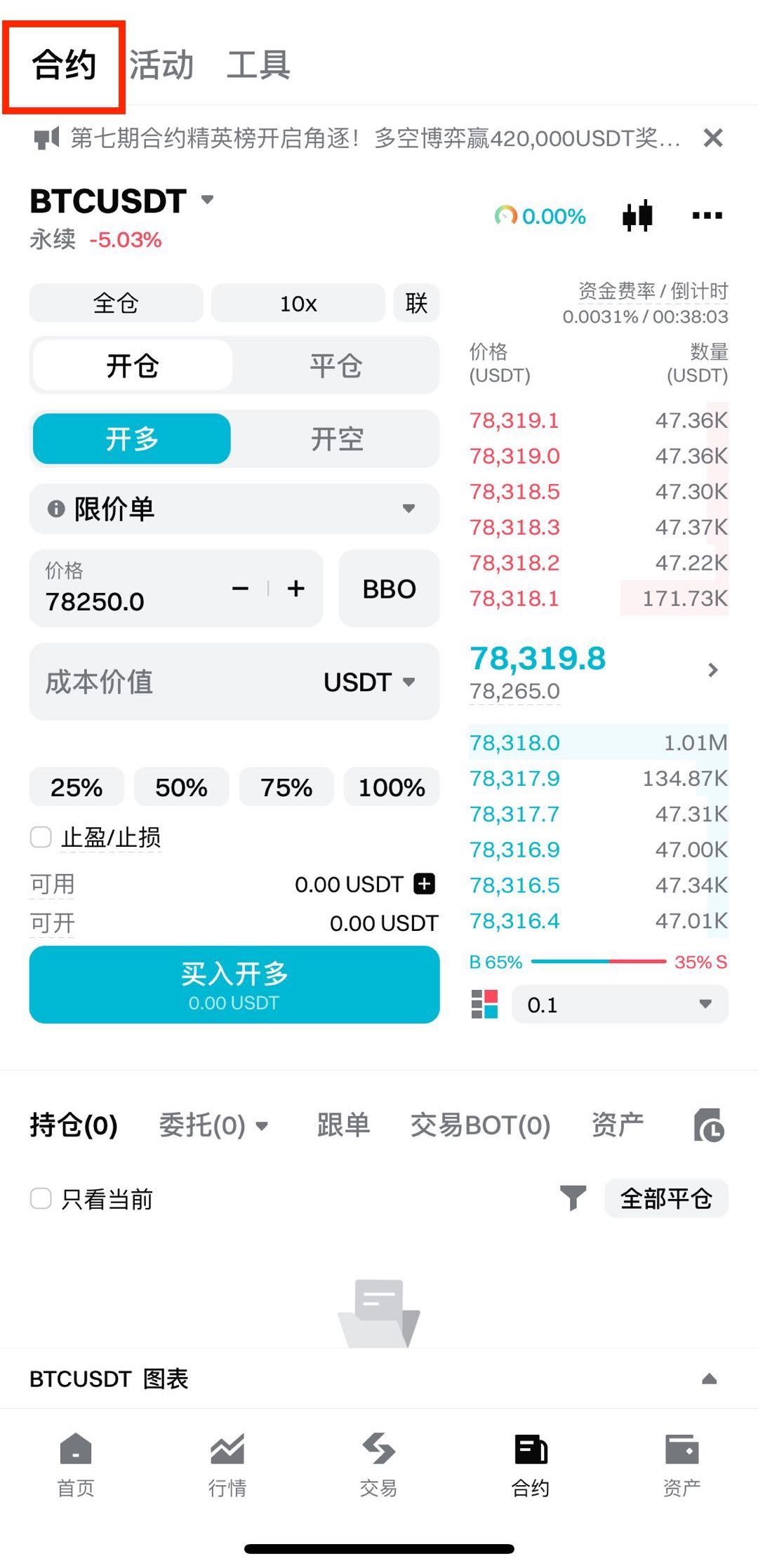The height and width of the screenshot is (1568, 758).
Task: Click the order book depth layout icon
Action: pos(486,1005)
